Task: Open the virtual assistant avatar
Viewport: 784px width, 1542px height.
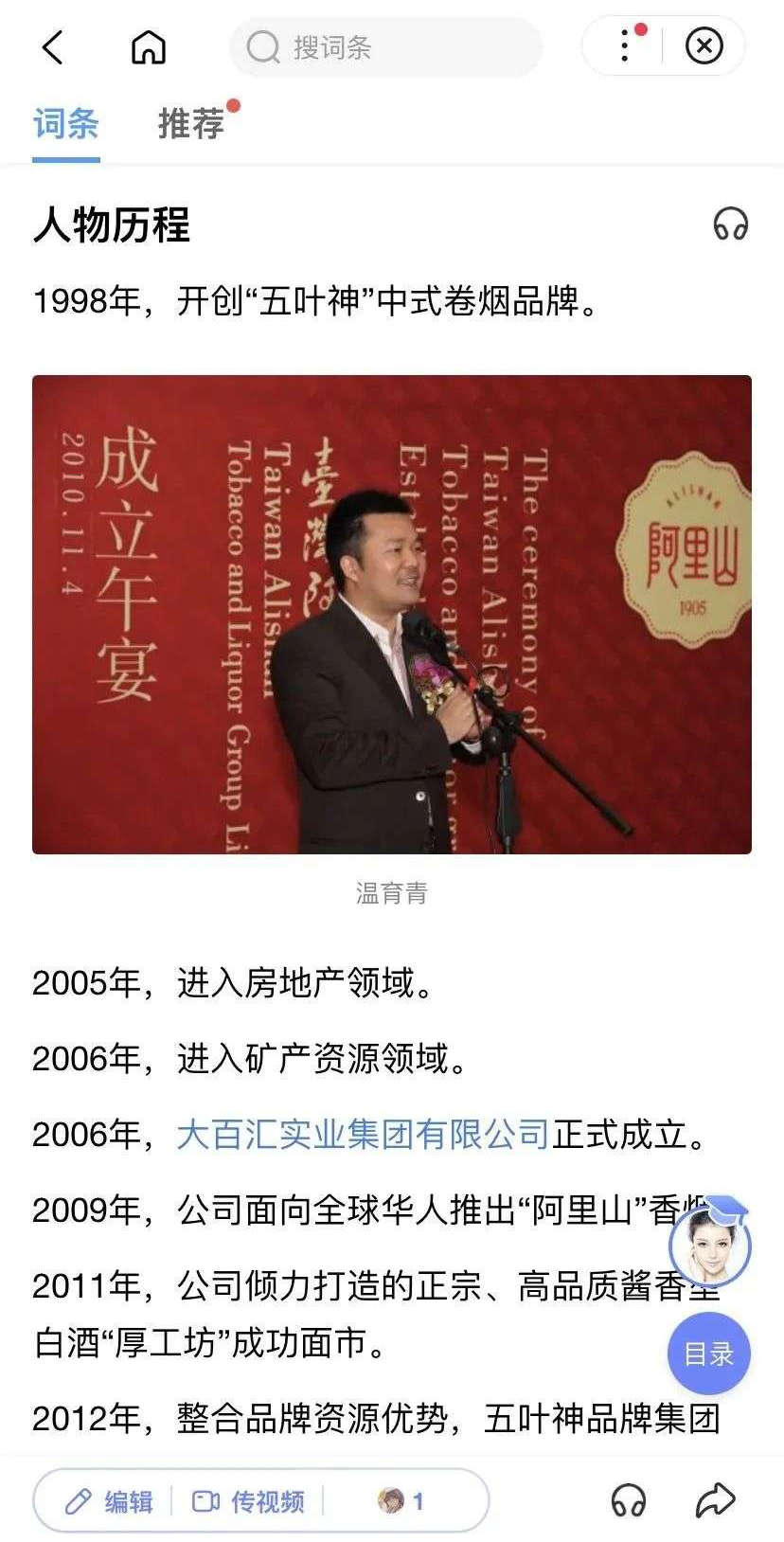Action: coord(709,1245)
